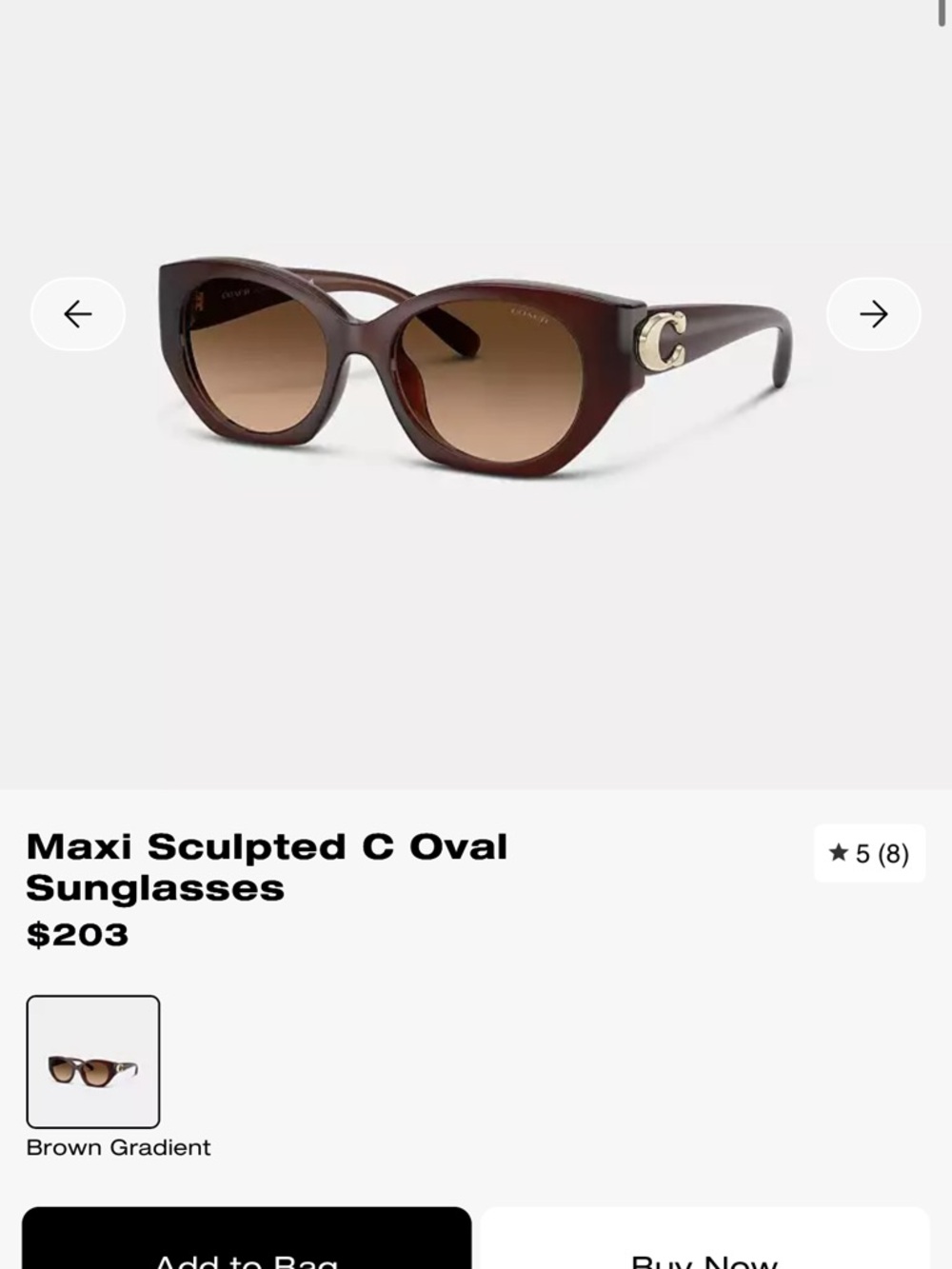Image resolution: width=952 pixels, height=1269 pixels.
Task: Click the Brown Gradient swatch thumbnail
Action: [x=92, y=1063]
